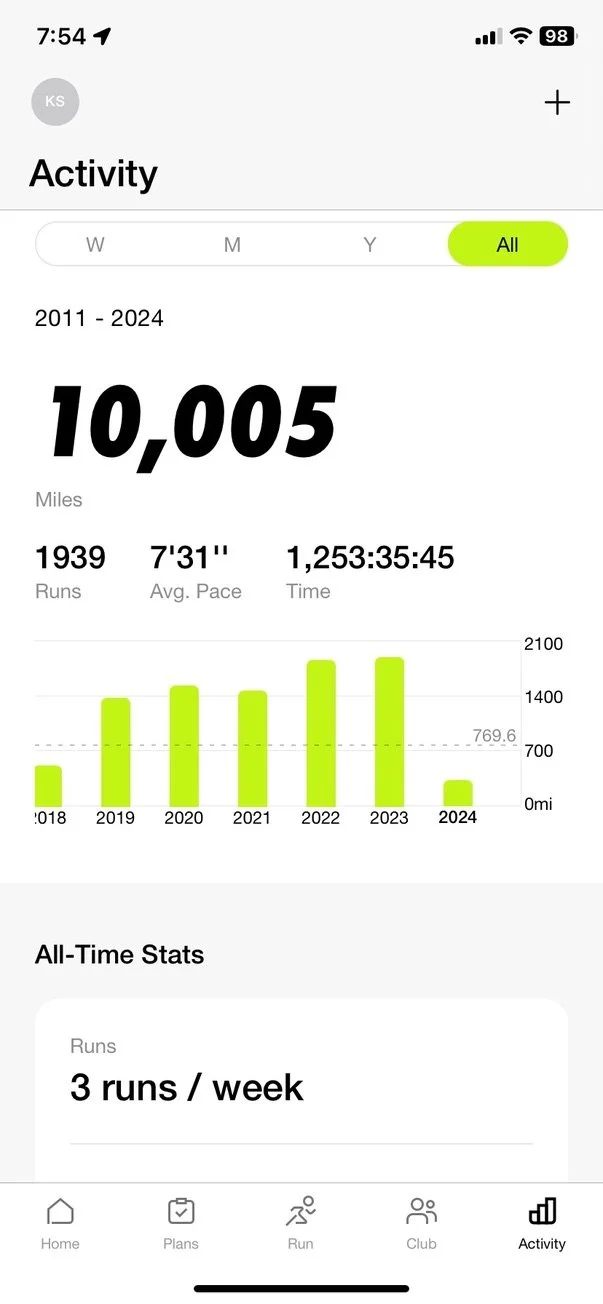Switch to the W weekly view
The width and height of the screenshot is (603, 1304).
95,245
